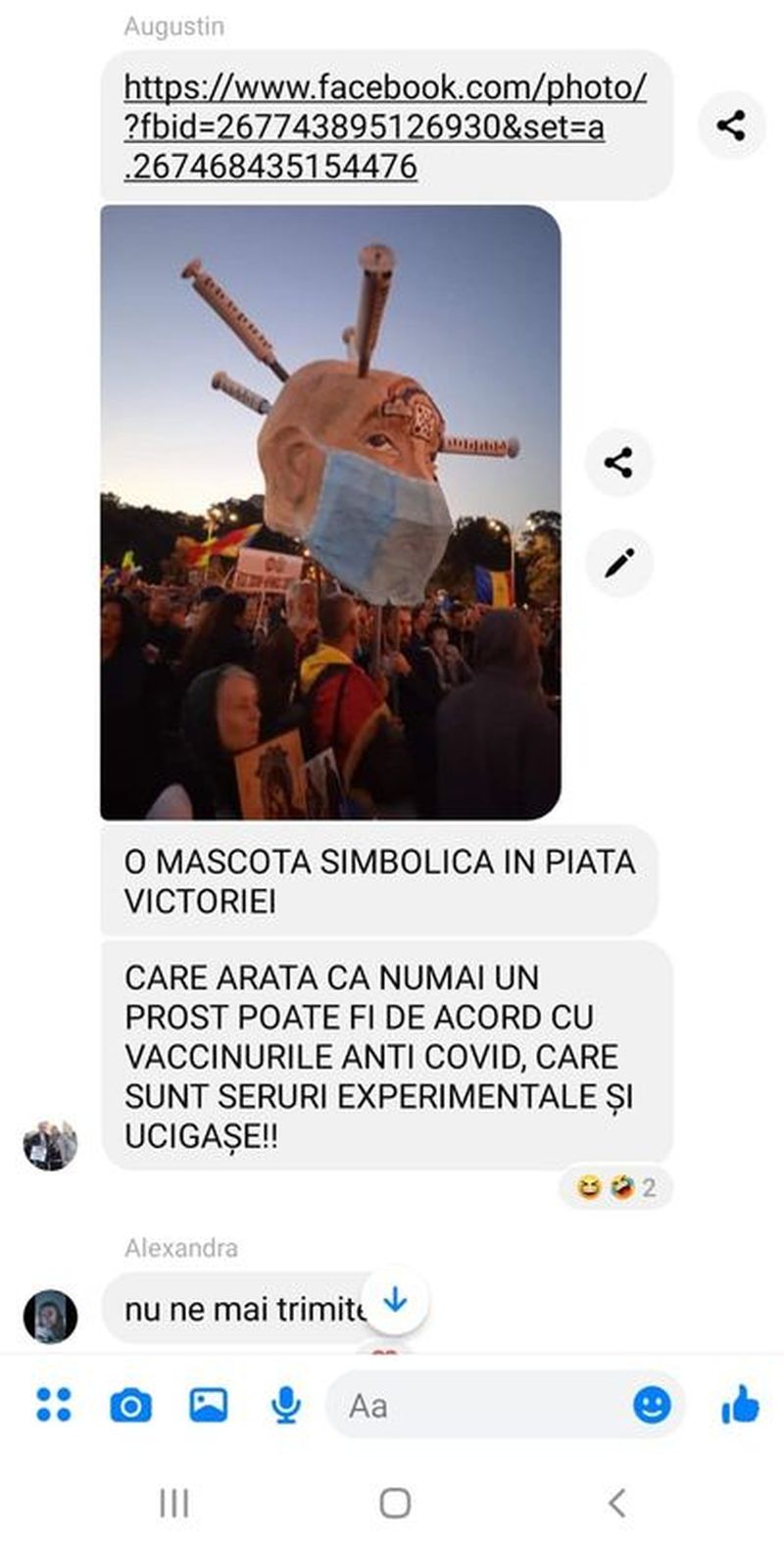This screenshot has height=1546, width=784.
Task: Tap the down arrow to jump to latest messages
Action: (x=395, y=1299)
